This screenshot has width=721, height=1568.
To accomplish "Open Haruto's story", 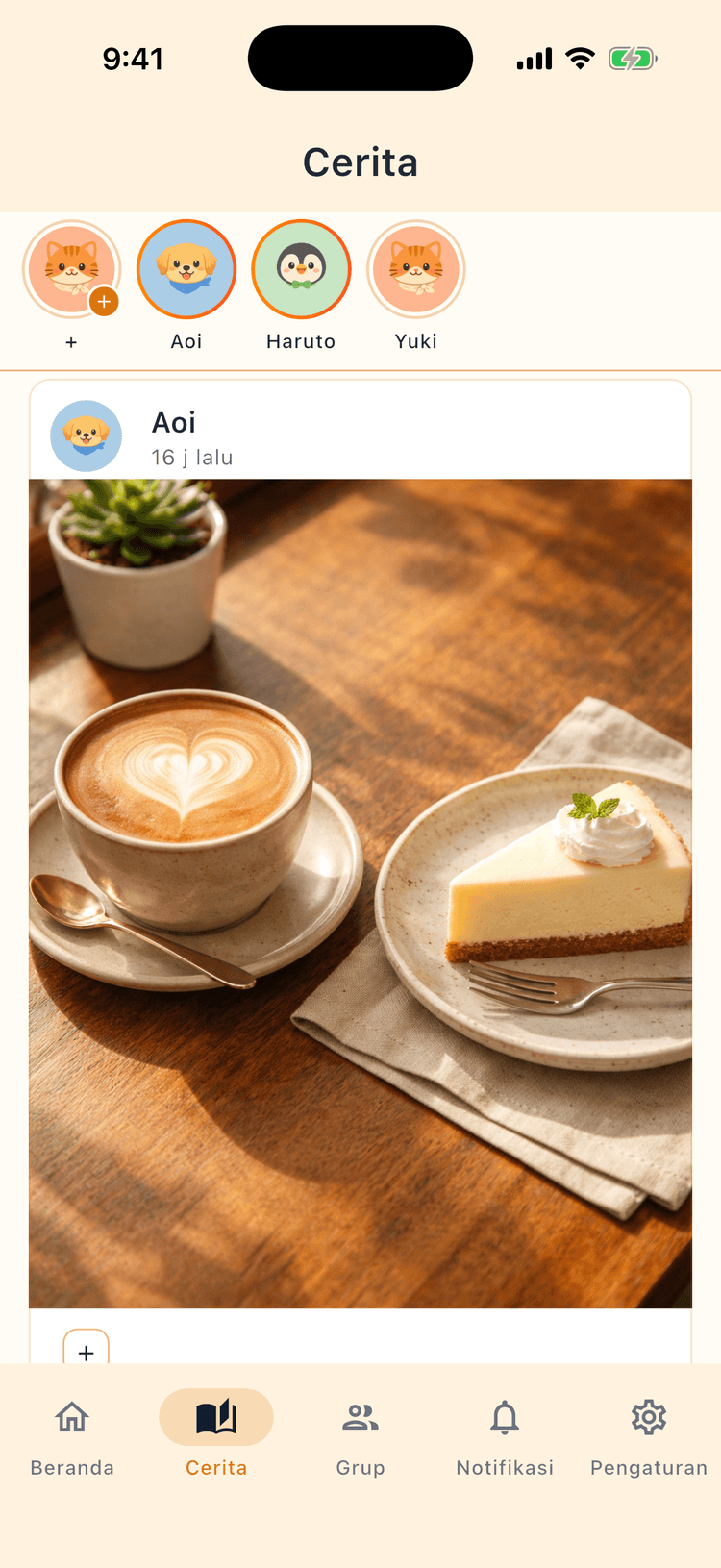I will (301, 270).
